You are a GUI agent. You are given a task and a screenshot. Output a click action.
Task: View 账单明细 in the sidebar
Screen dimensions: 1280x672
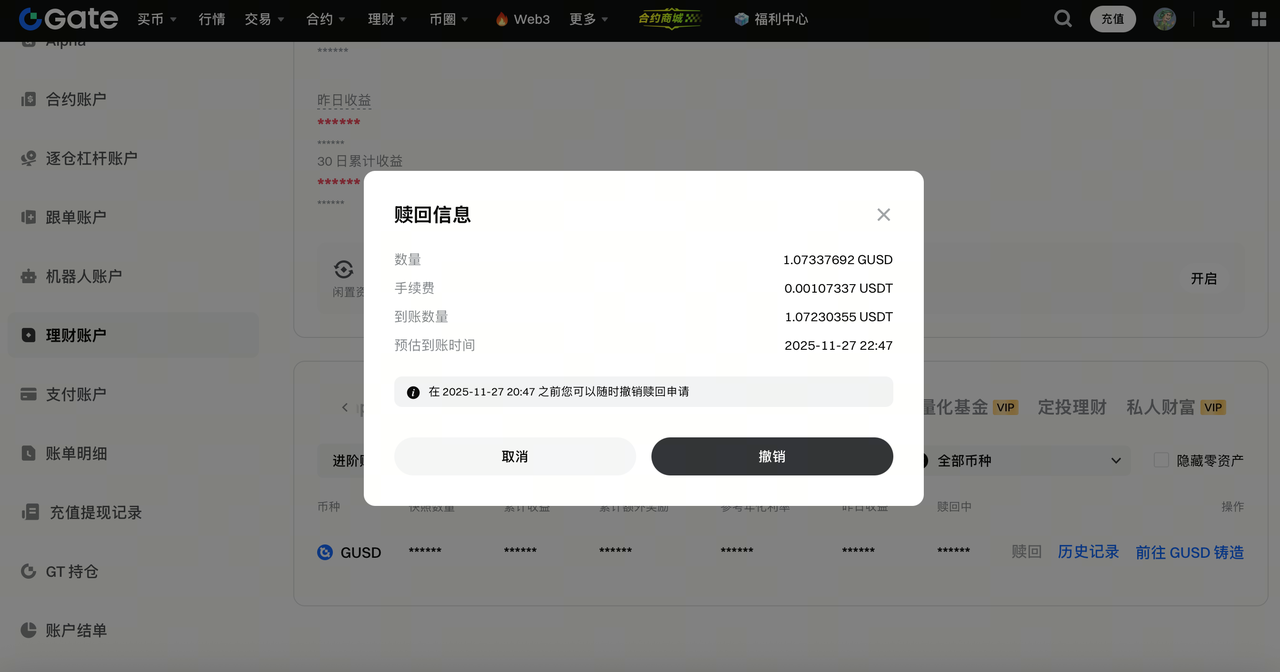tap(76, 453)
